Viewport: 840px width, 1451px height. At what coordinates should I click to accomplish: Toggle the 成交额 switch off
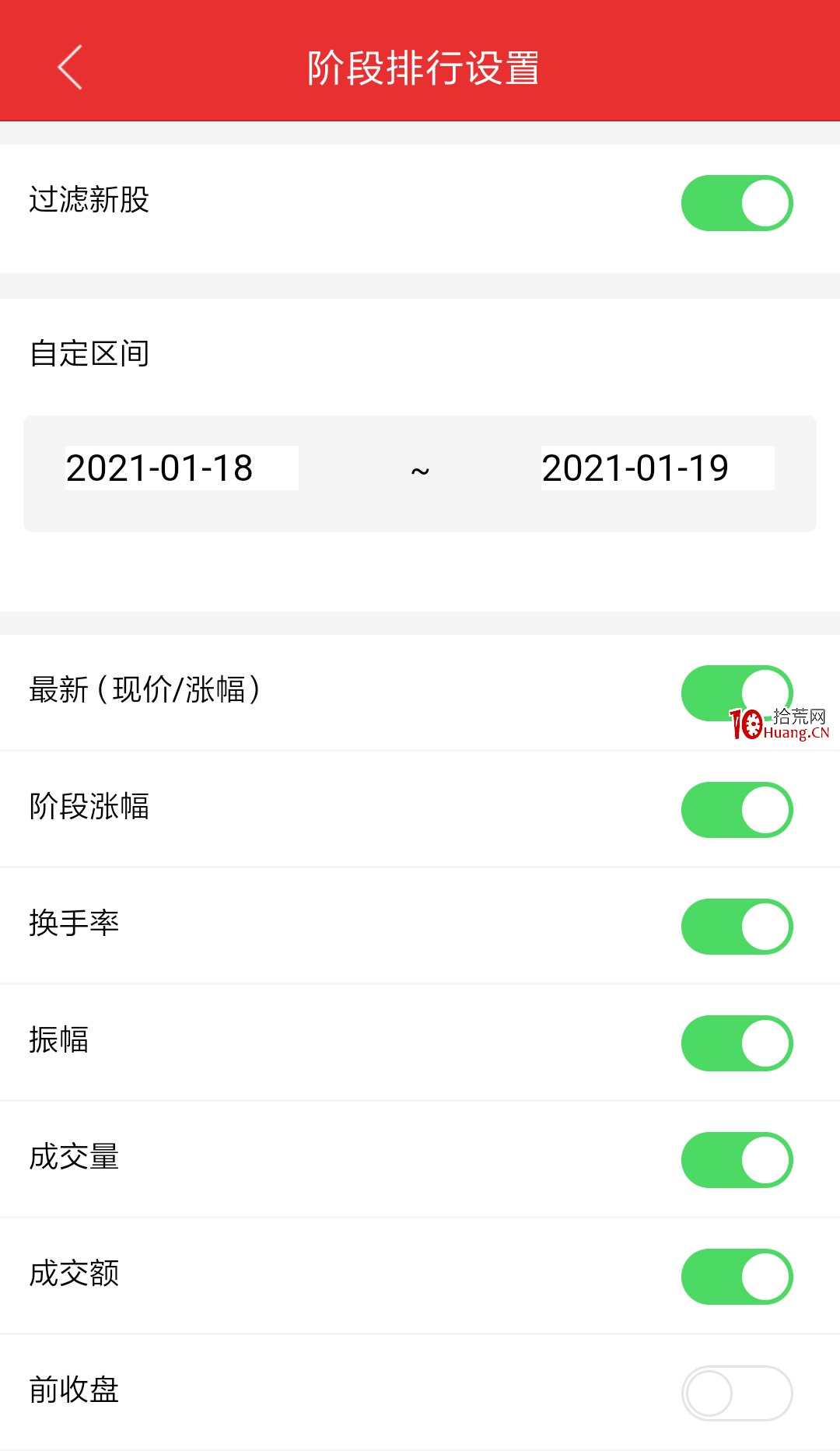737,1277
